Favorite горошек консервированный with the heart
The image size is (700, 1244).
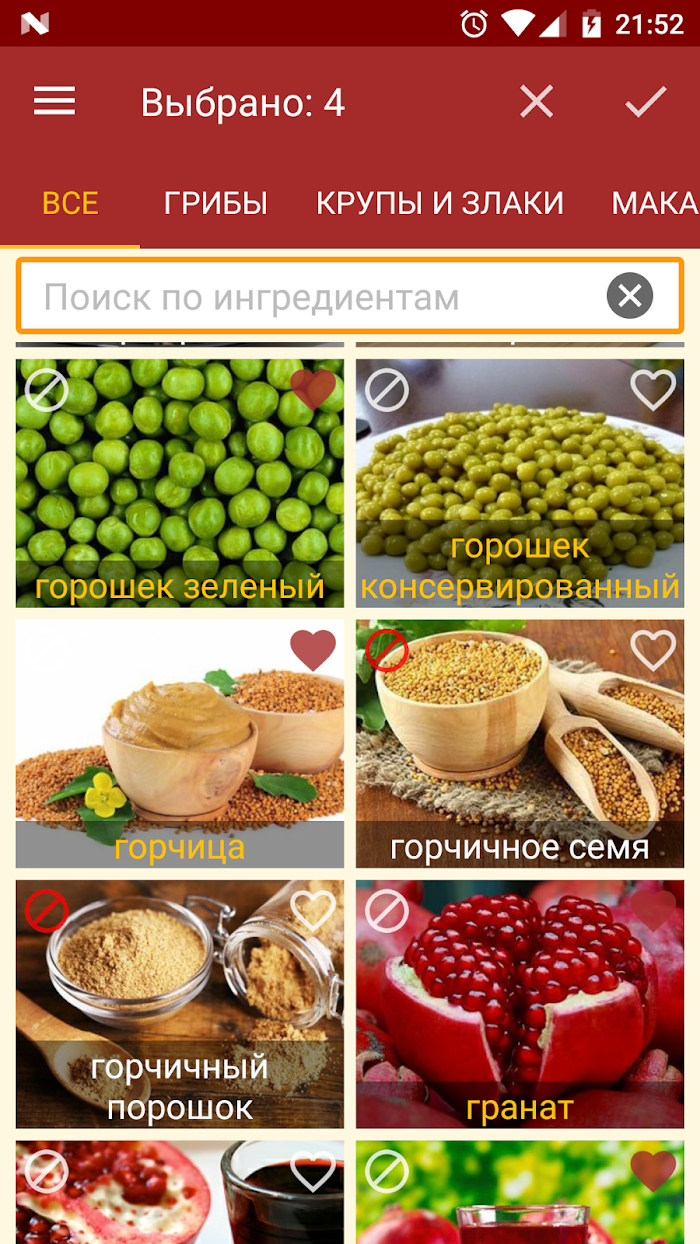[x=653, y=390]
